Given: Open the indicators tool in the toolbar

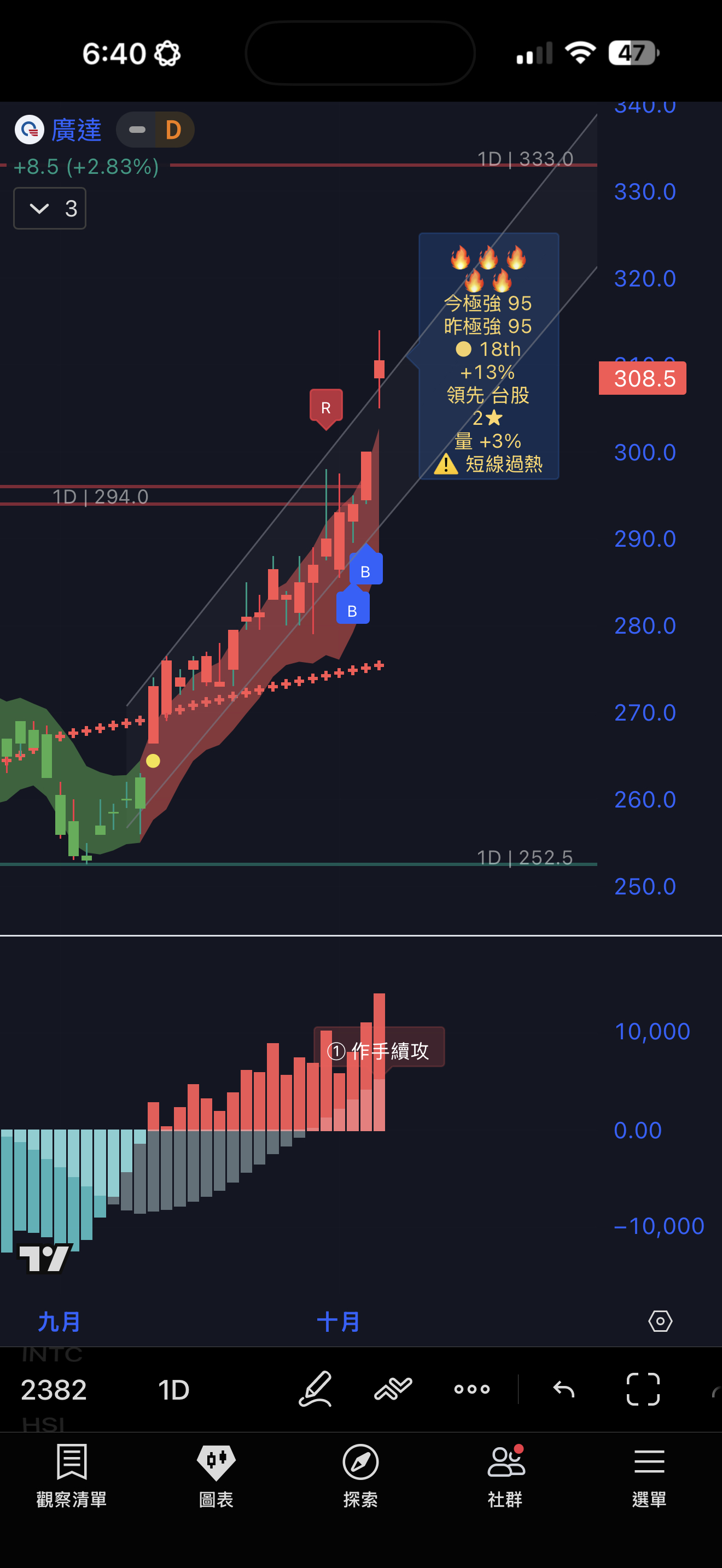Looking at the screenshot, I should click(393, 1389).
